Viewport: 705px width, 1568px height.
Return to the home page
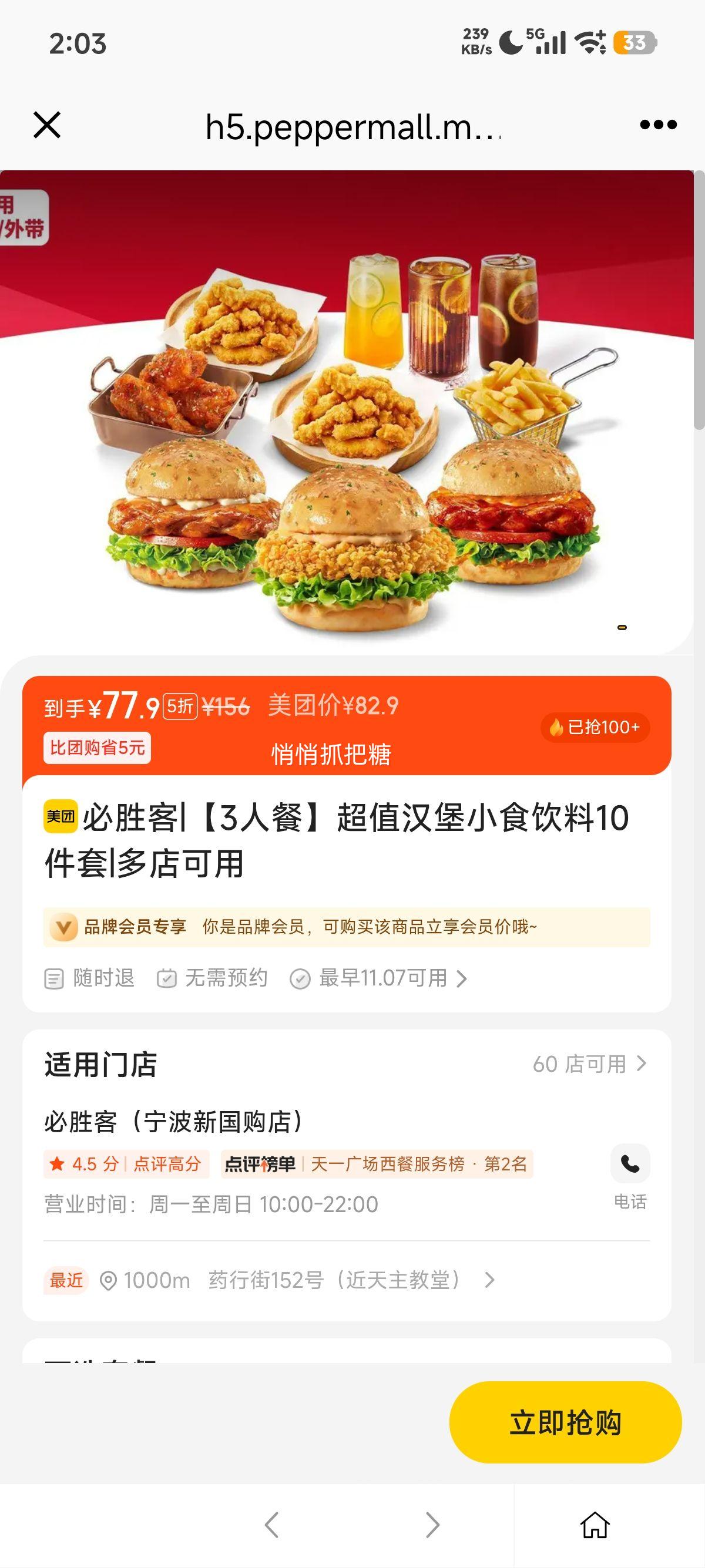coord(595,1525)
